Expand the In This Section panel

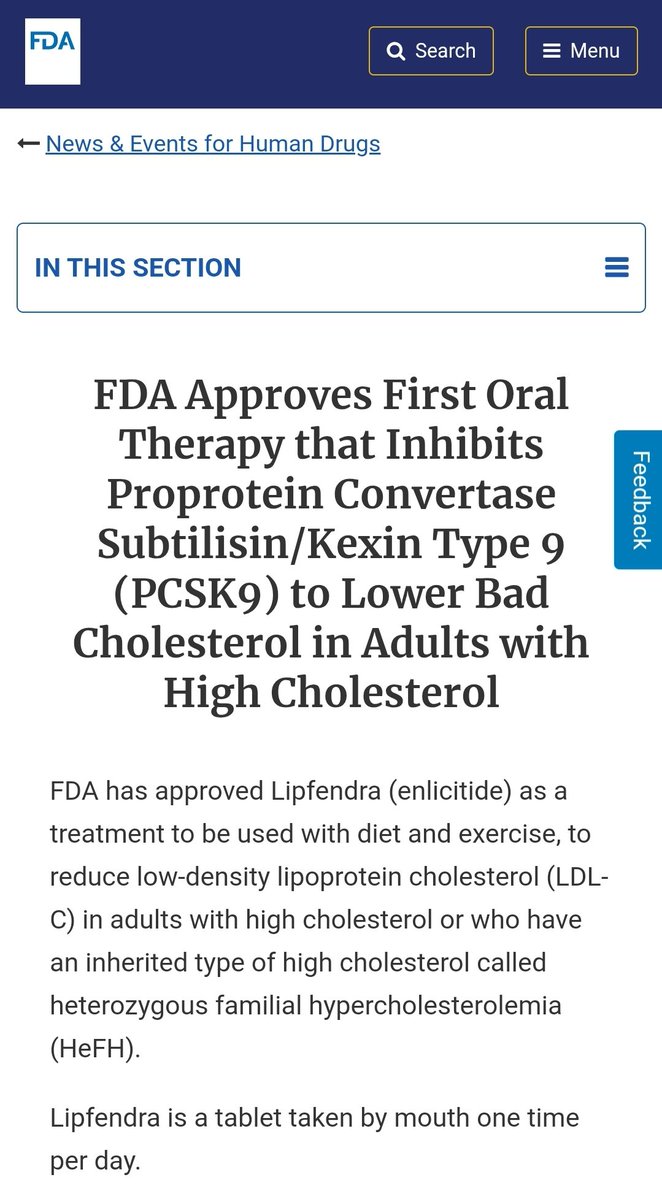[x=331, y=268]
